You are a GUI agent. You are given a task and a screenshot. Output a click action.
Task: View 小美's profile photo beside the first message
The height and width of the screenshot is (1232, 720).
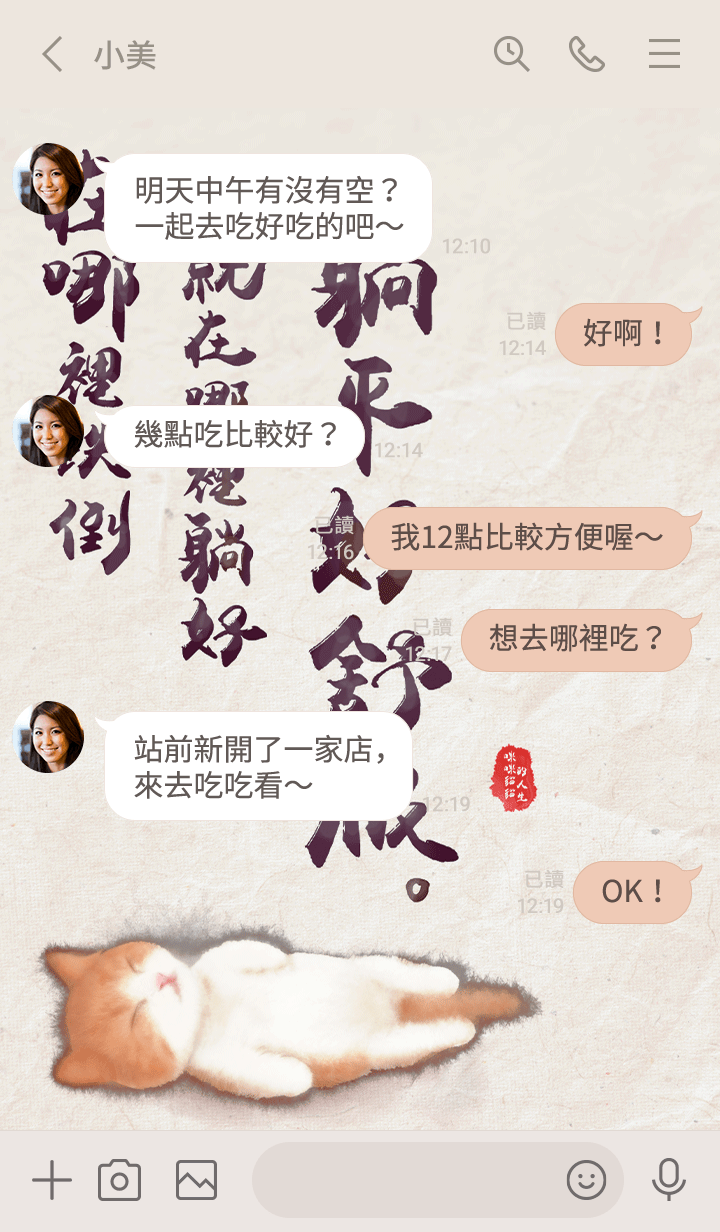click(48, 178)
